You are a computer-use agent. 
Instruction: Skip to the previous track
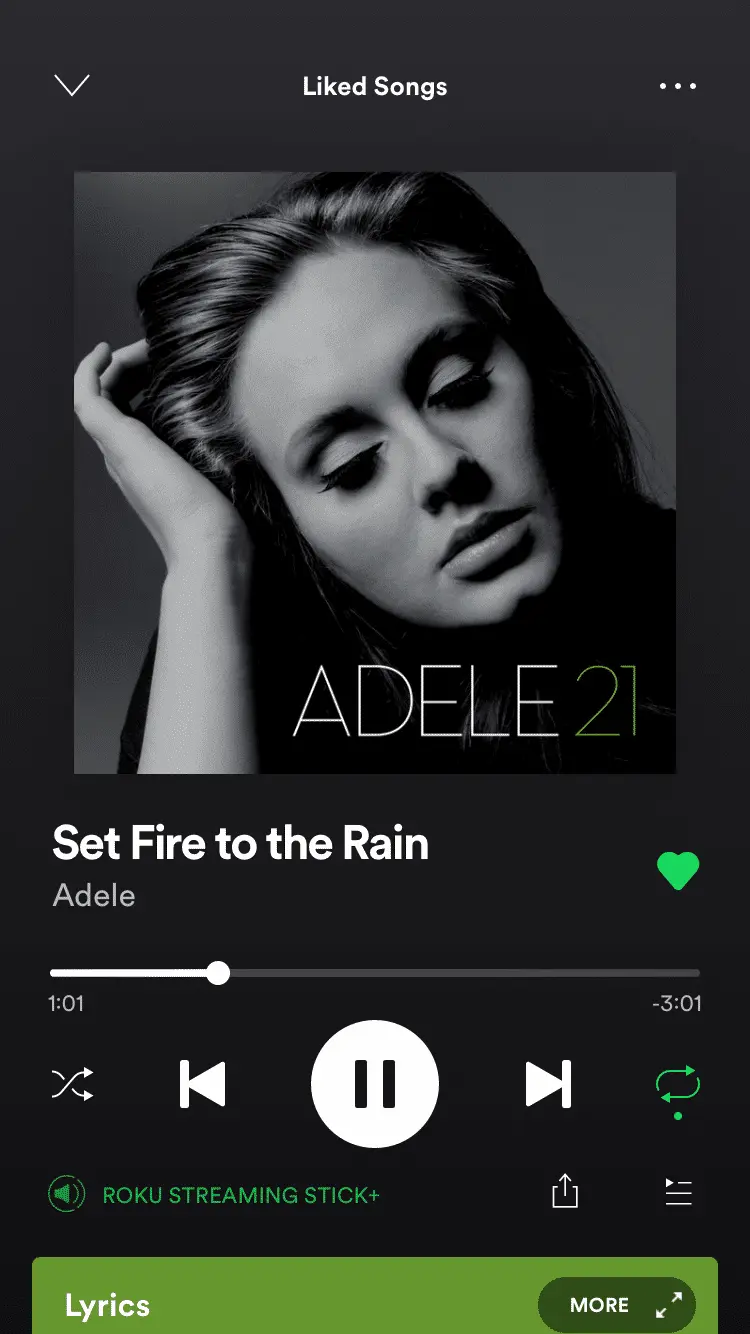point(203,1084)
